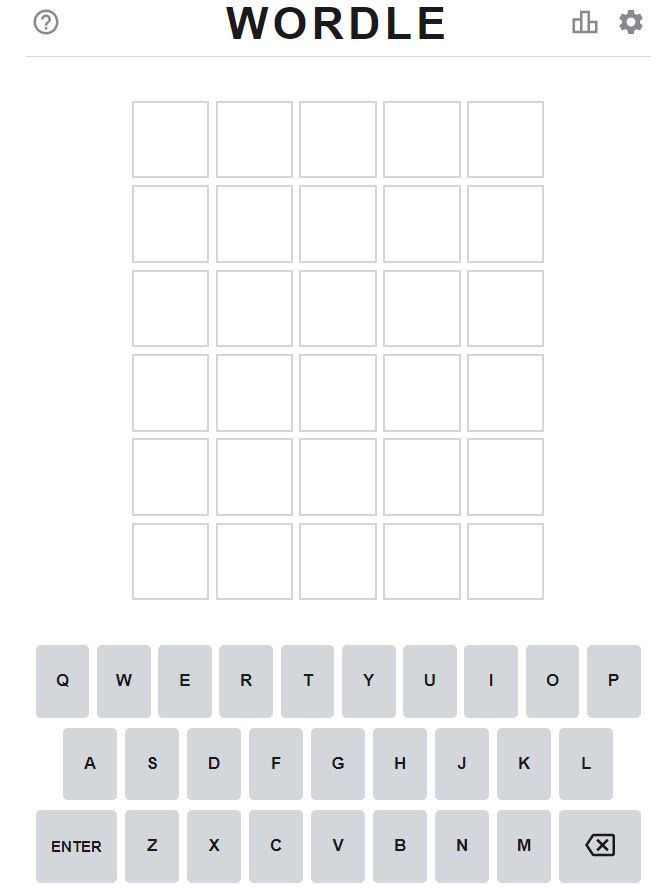Choose the P key
The height and width of the screenshot is (890, 660).
(x=613, y=681)
